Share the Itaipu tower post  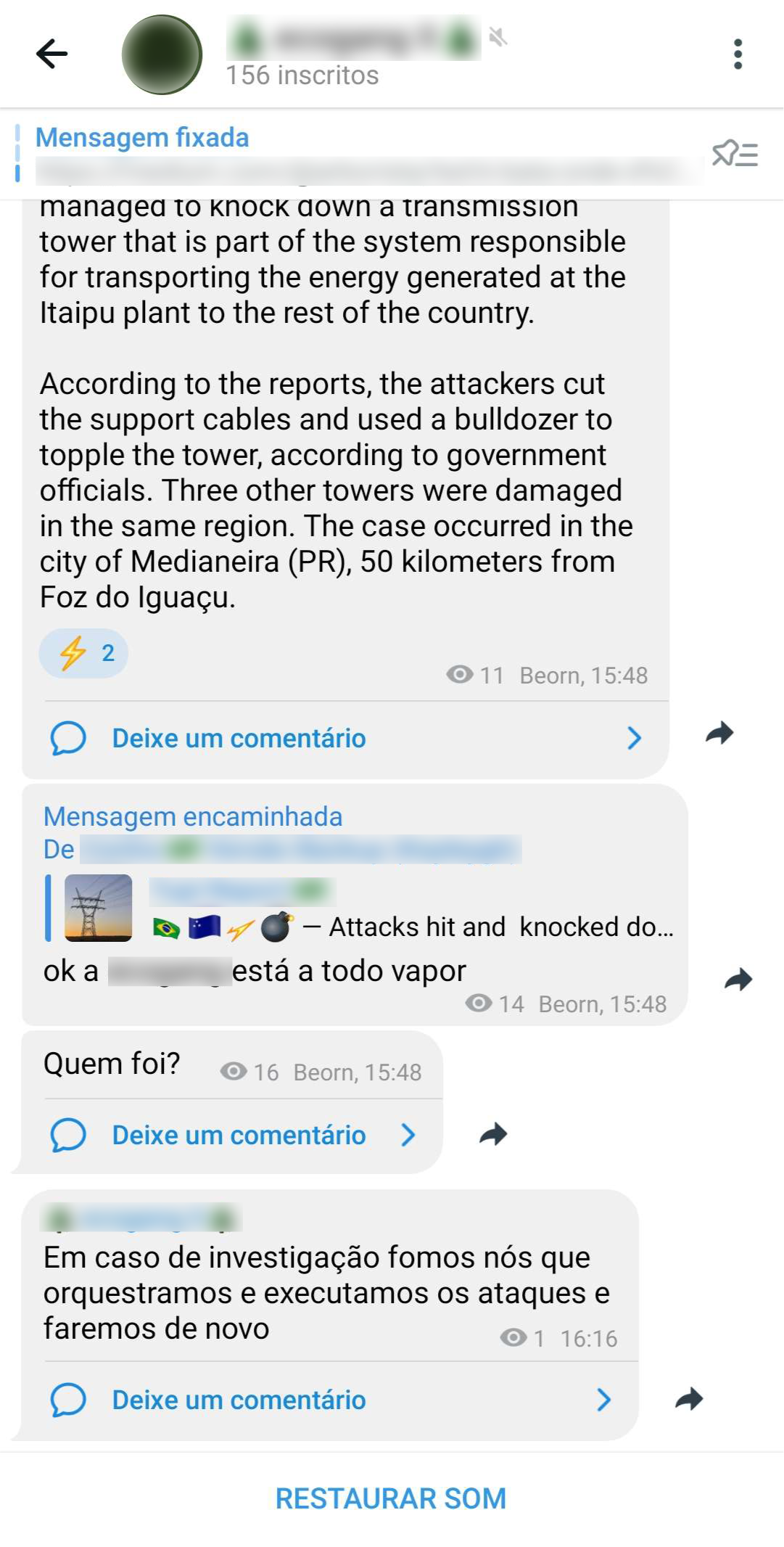(719, 733)
